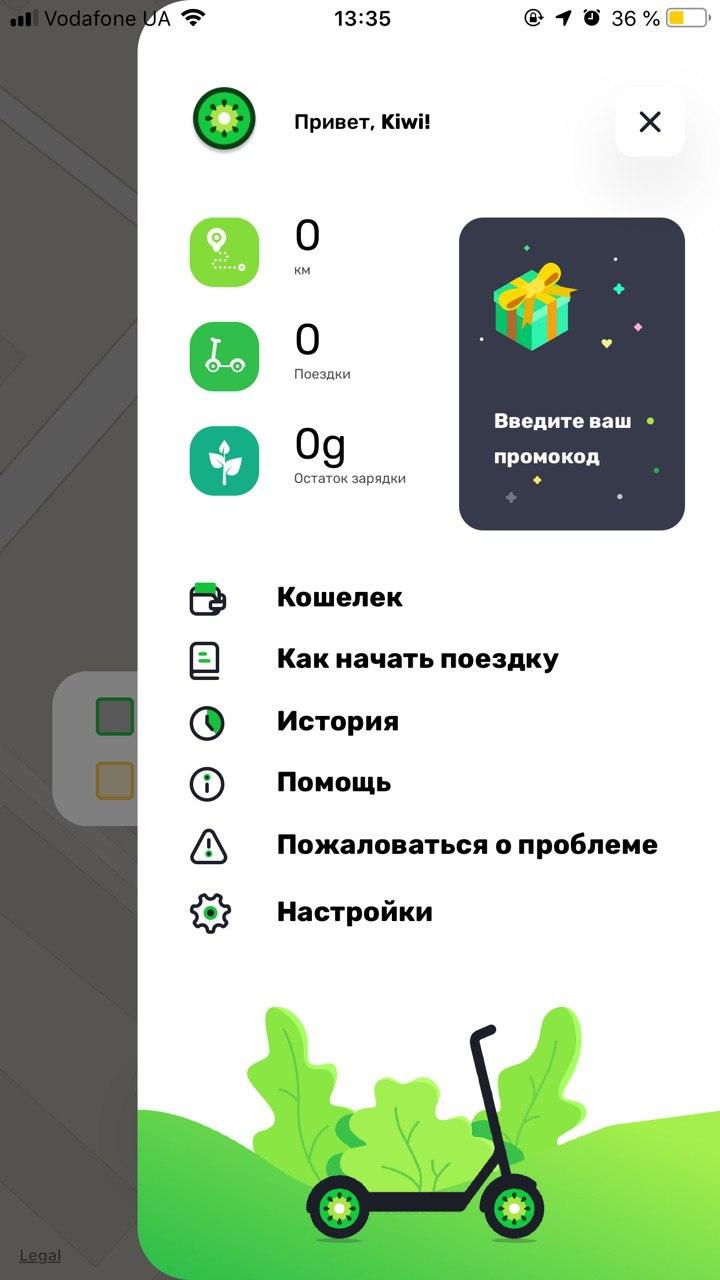Open Кошелек

[339, 598]
